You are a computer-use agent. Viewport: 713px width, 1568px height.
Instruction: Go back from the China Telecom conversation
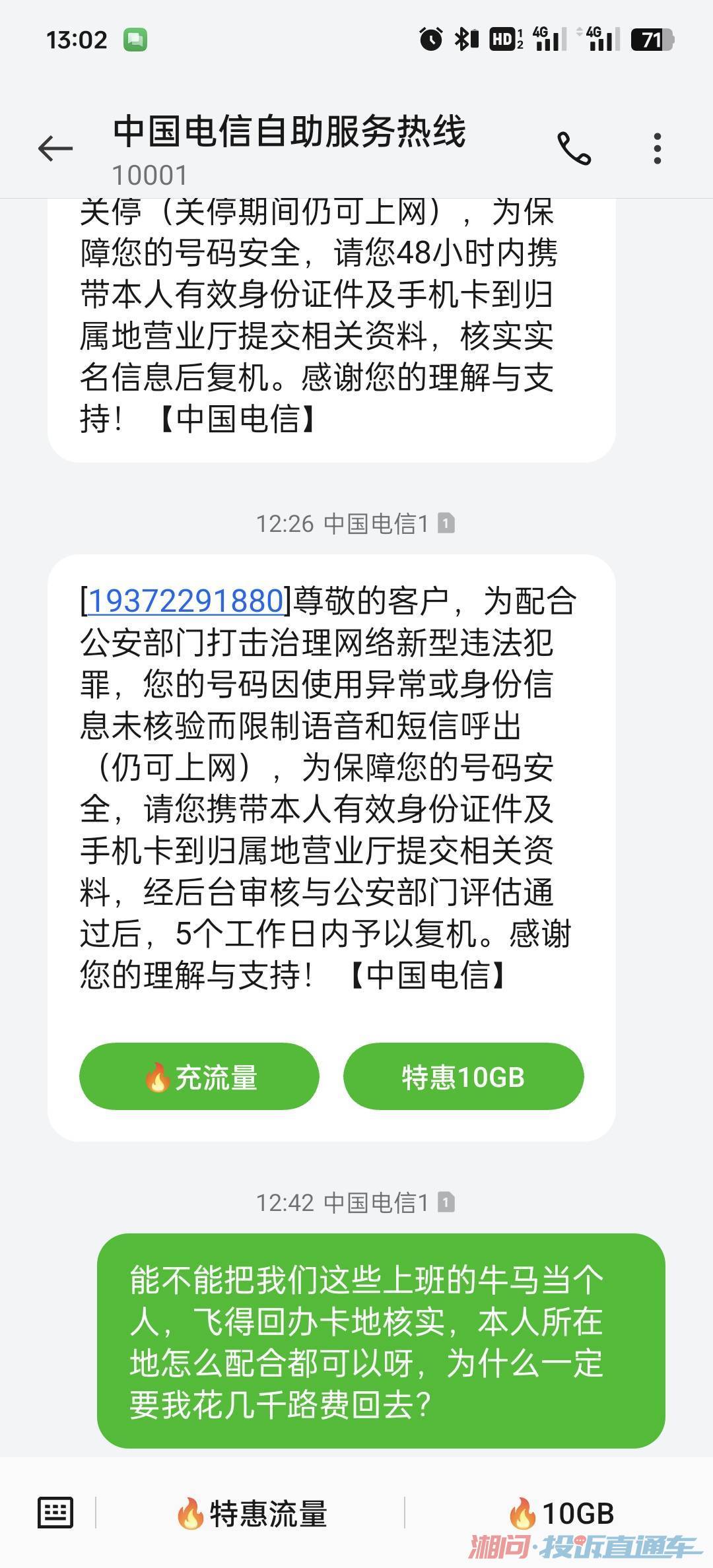(x=55, y=148)
